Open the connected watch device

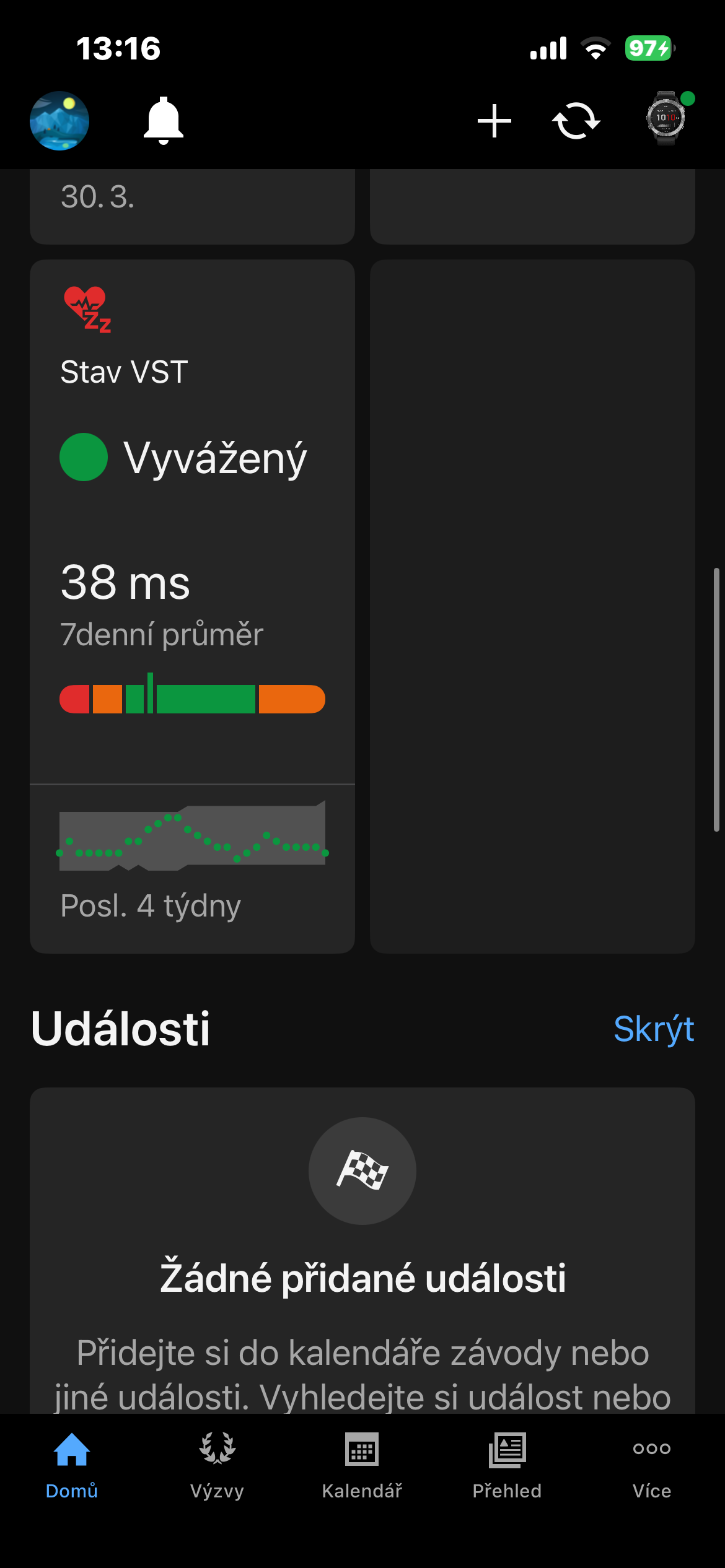coord(667,119)
